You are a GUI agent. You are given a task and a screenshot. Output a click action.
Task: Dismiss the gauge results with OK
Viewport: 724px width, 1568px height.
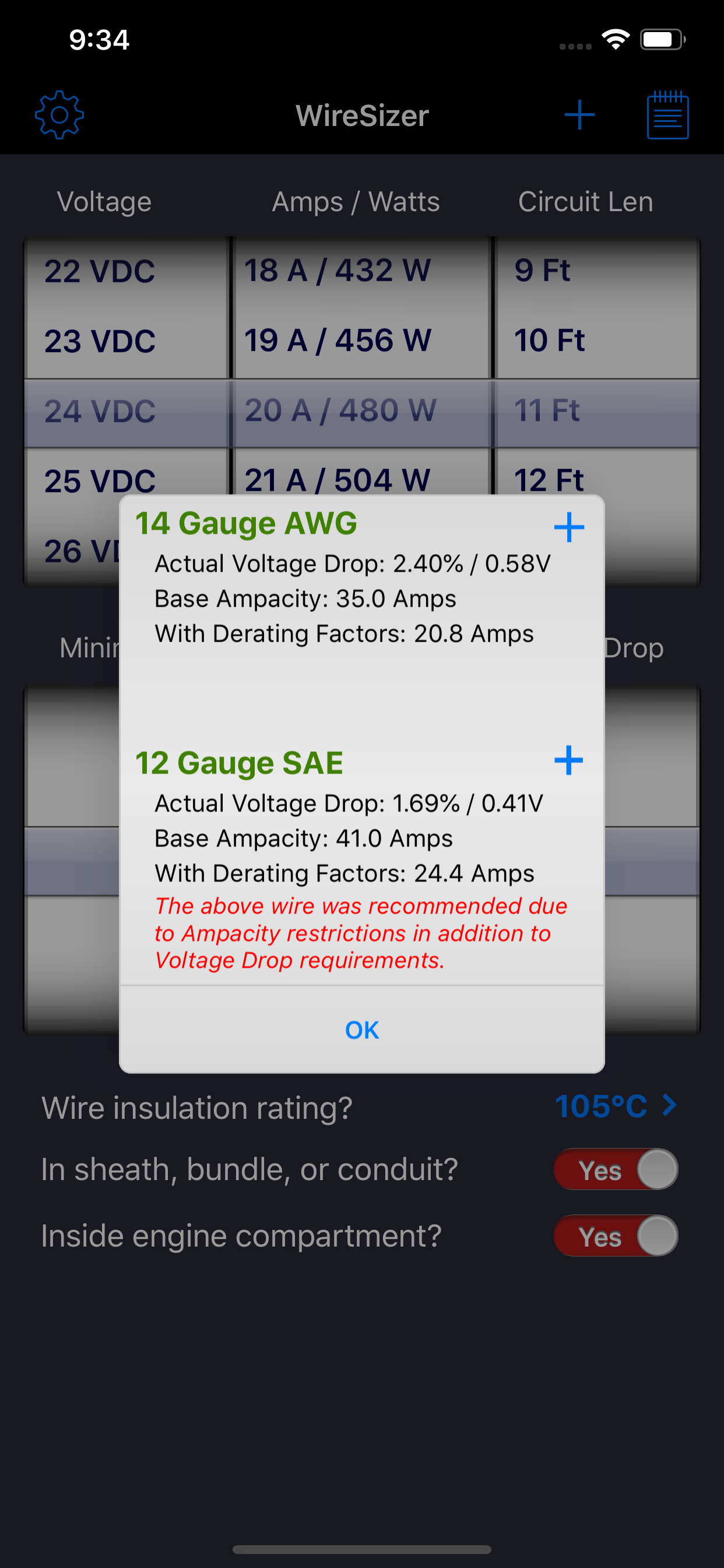(x=361, y=1030)
